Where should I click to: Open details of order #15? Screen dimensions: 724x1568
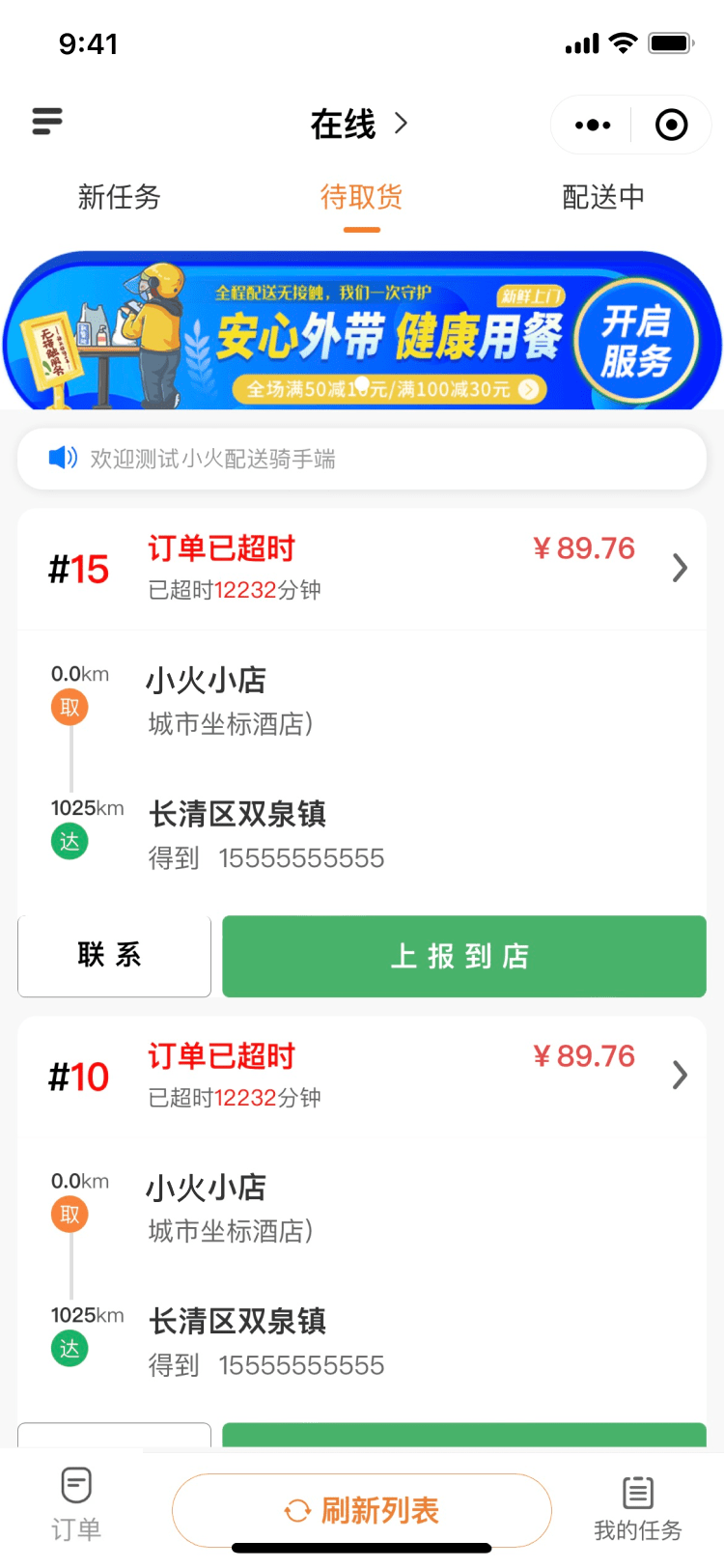(x=680, y=568)
